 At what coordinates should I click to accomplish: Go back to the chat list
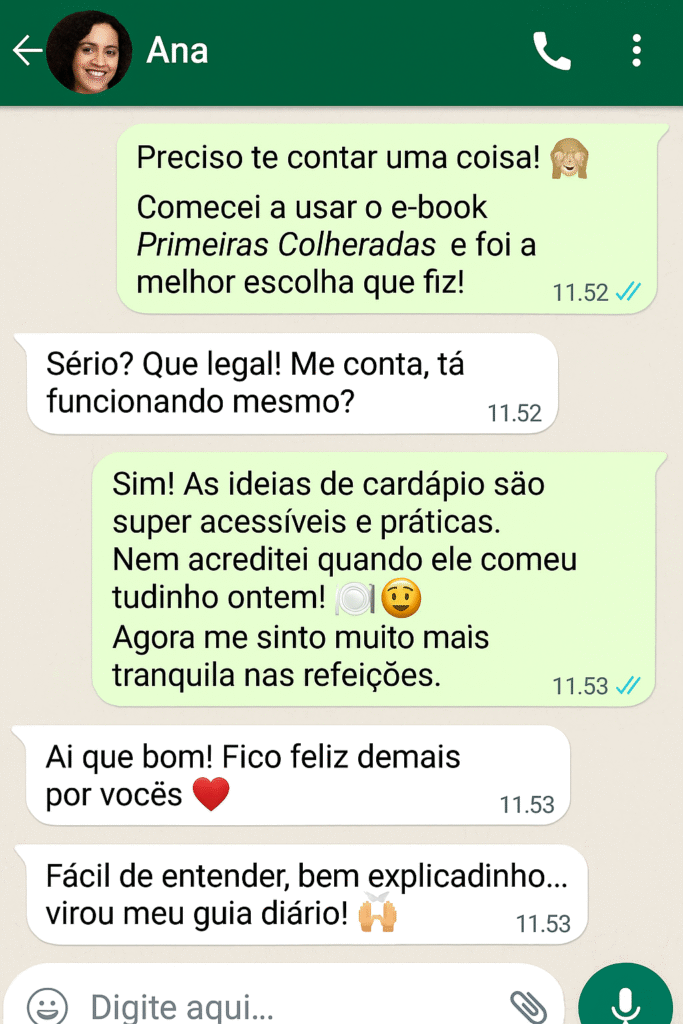click(x=27, y=51)
